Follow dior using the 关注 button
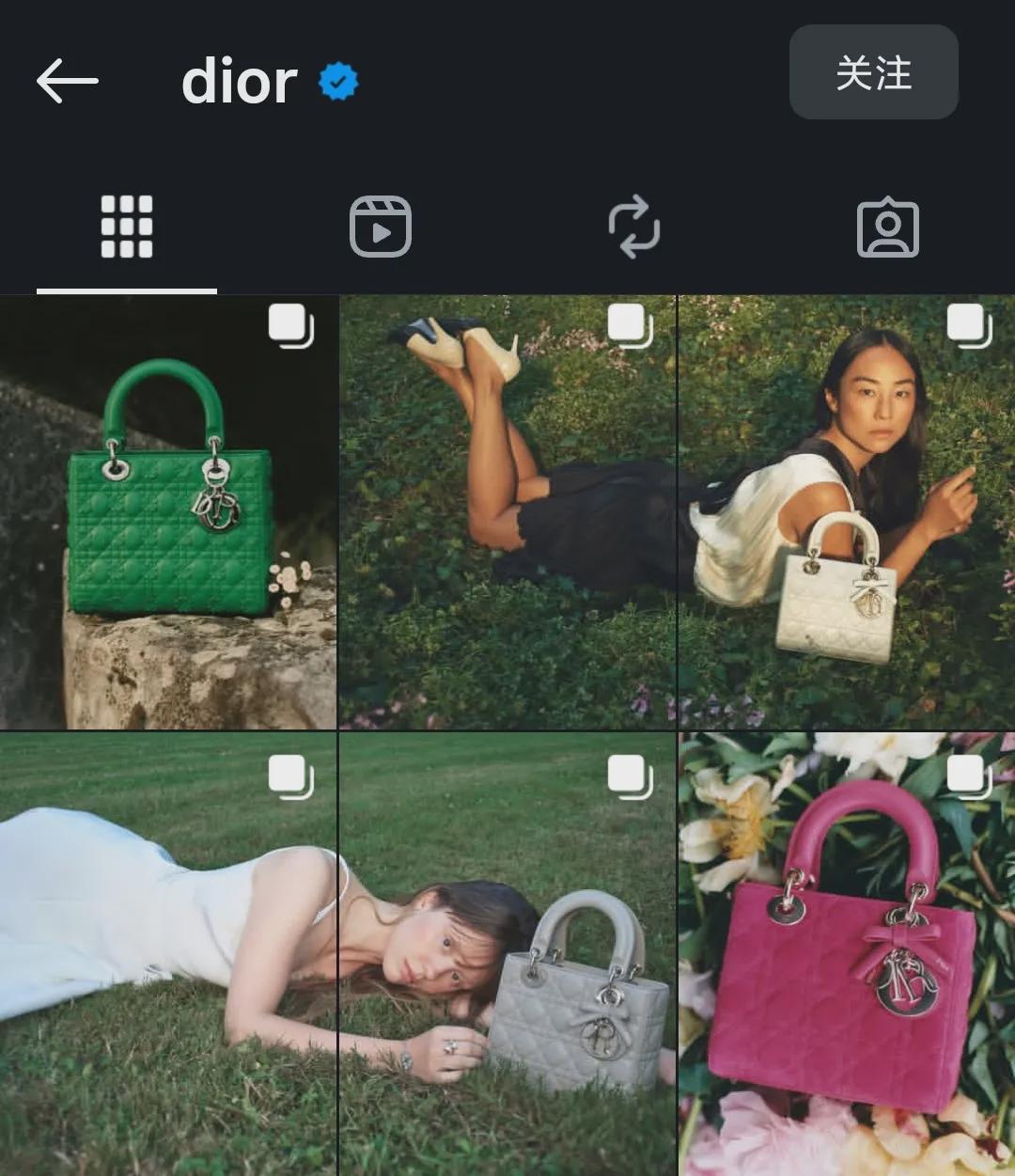Screen dimensions: 1015x1176 click(x=873, y=73)
